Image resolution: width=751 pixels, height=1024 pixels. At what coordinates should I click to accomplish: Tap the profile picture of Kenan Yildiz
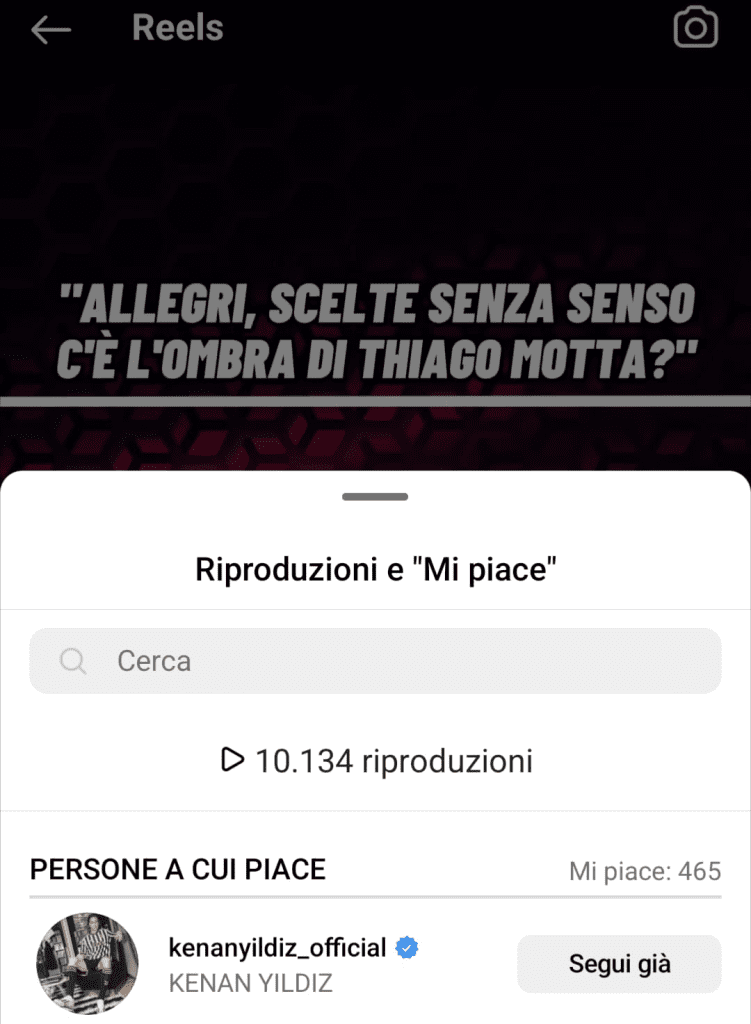click(x=87, y=963)
